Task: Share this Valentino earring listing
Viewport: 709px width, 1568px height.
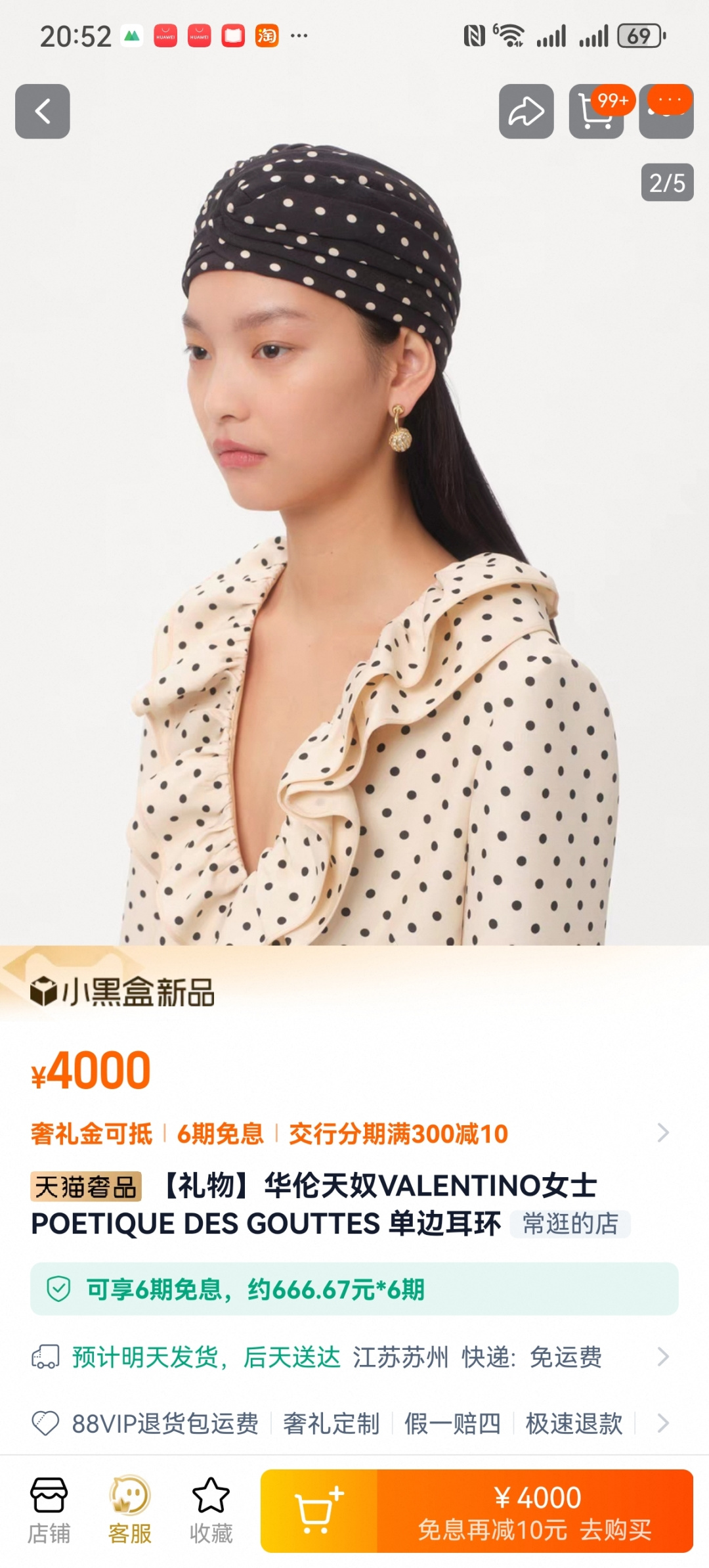Action: (x=526, y=111)
